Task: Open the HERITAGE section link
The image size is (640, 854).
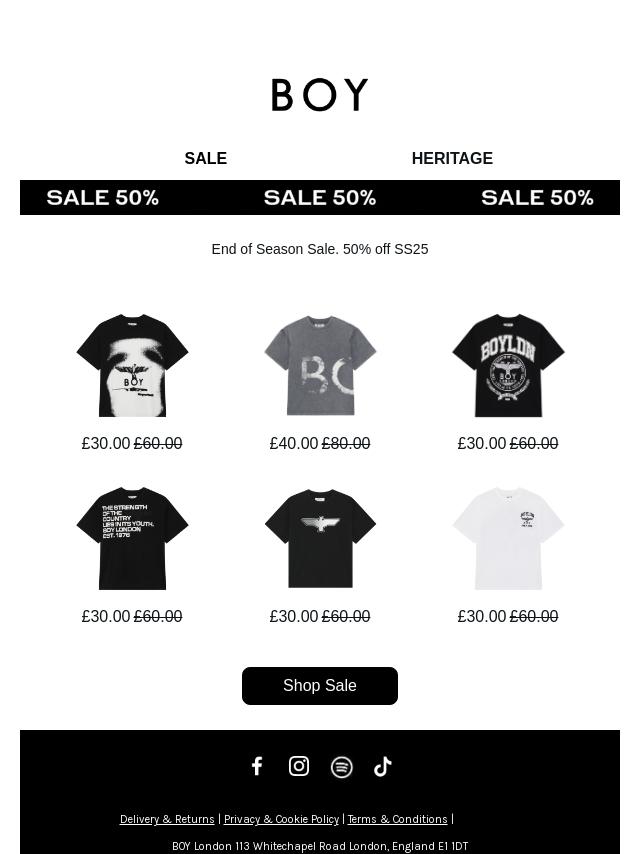Action: click(452, 158)
